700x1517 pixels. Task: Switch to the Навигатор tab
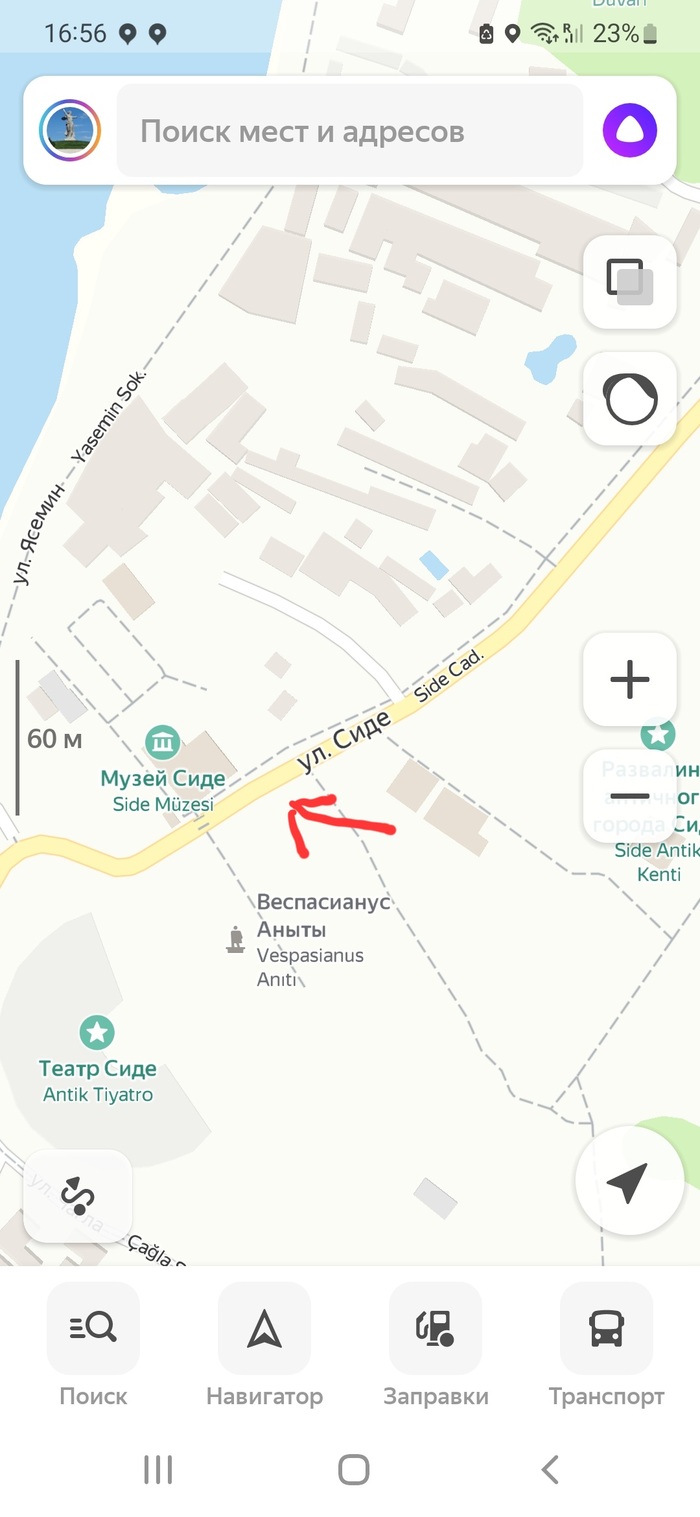click(264, 1345)
